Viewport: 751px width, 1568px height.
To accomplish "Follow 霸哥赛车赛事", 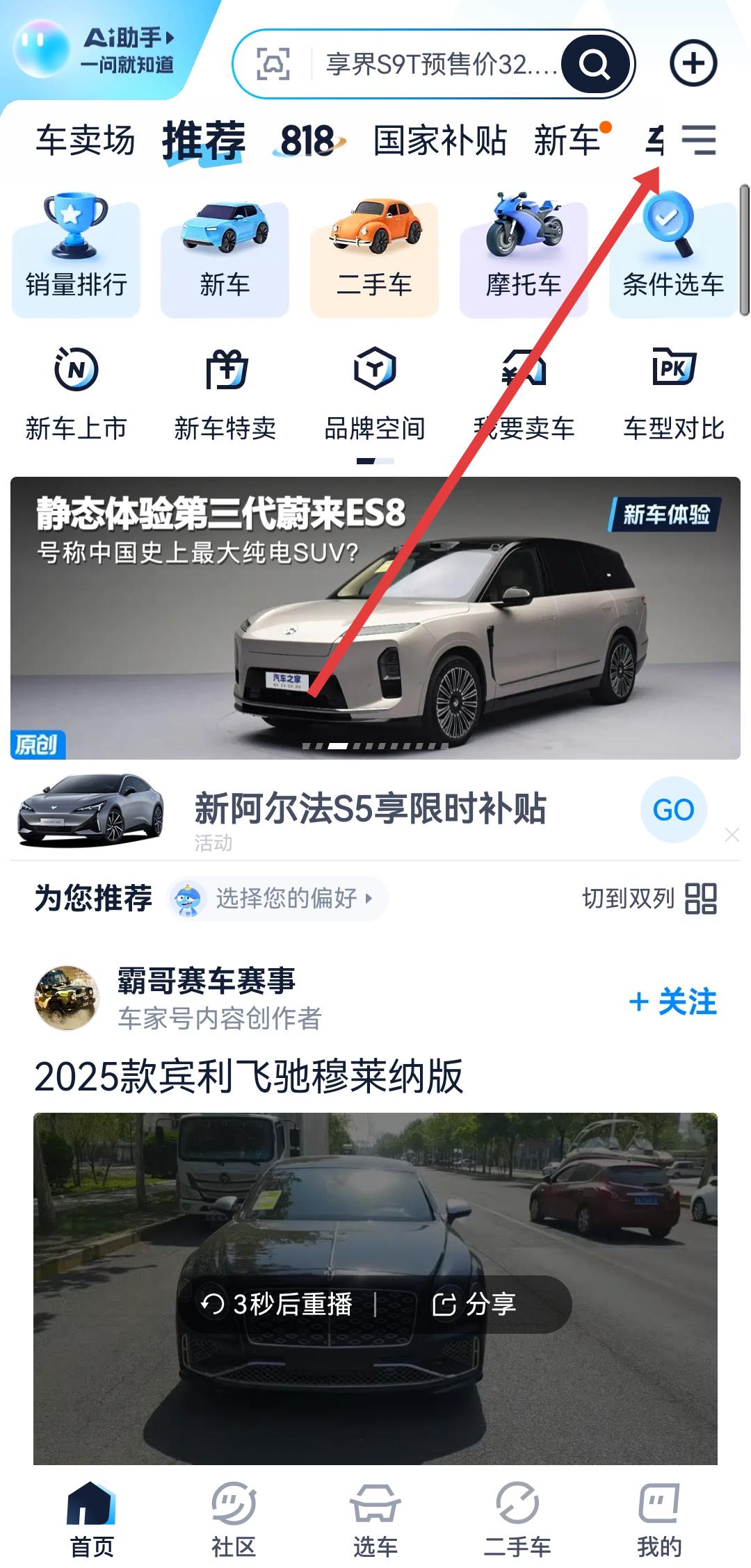I will click(672, 1002).
